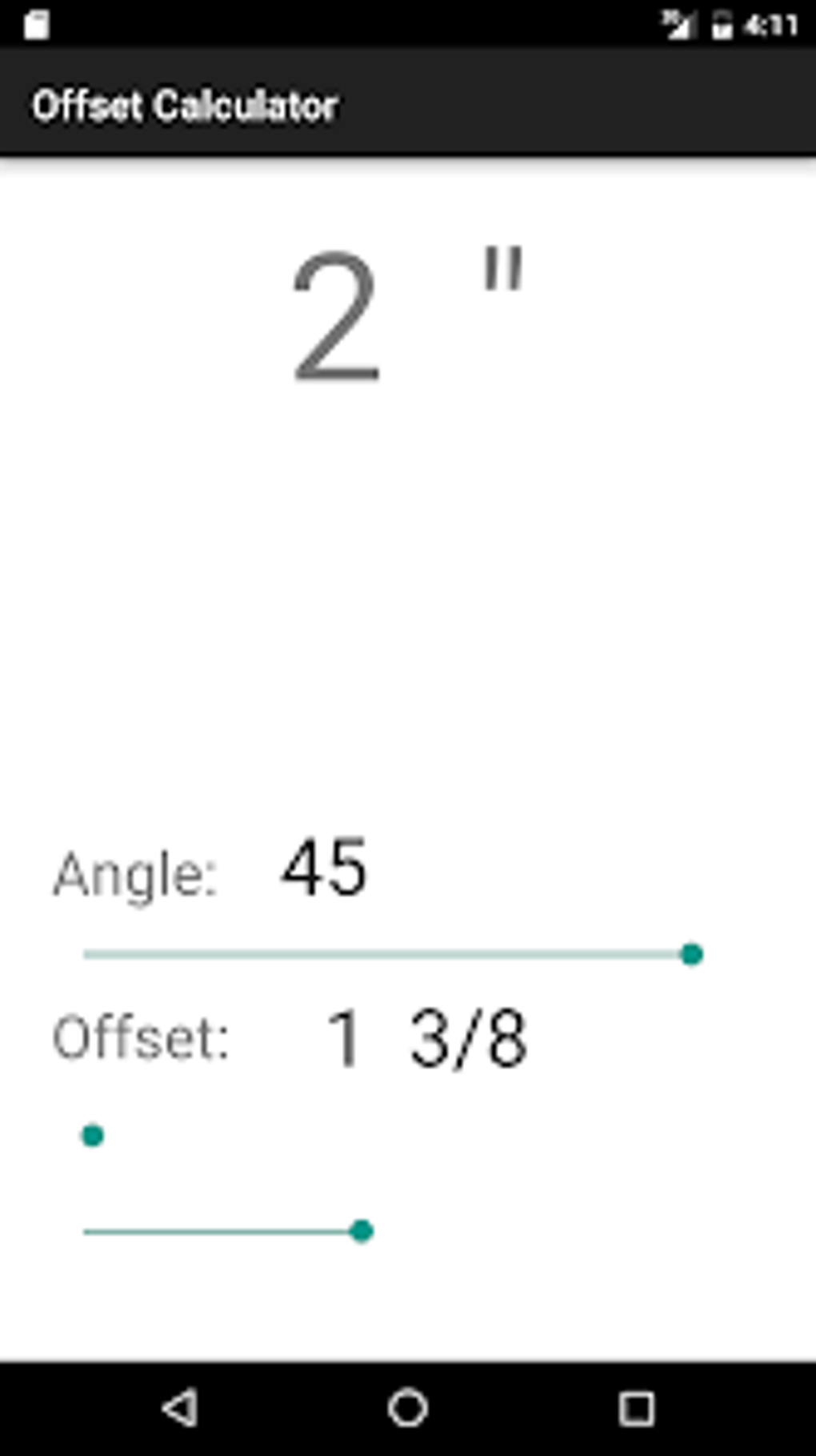Open recent apps with the square button
The image size is (816, 1456).
pyautogui.click(x=634, y=1406)
